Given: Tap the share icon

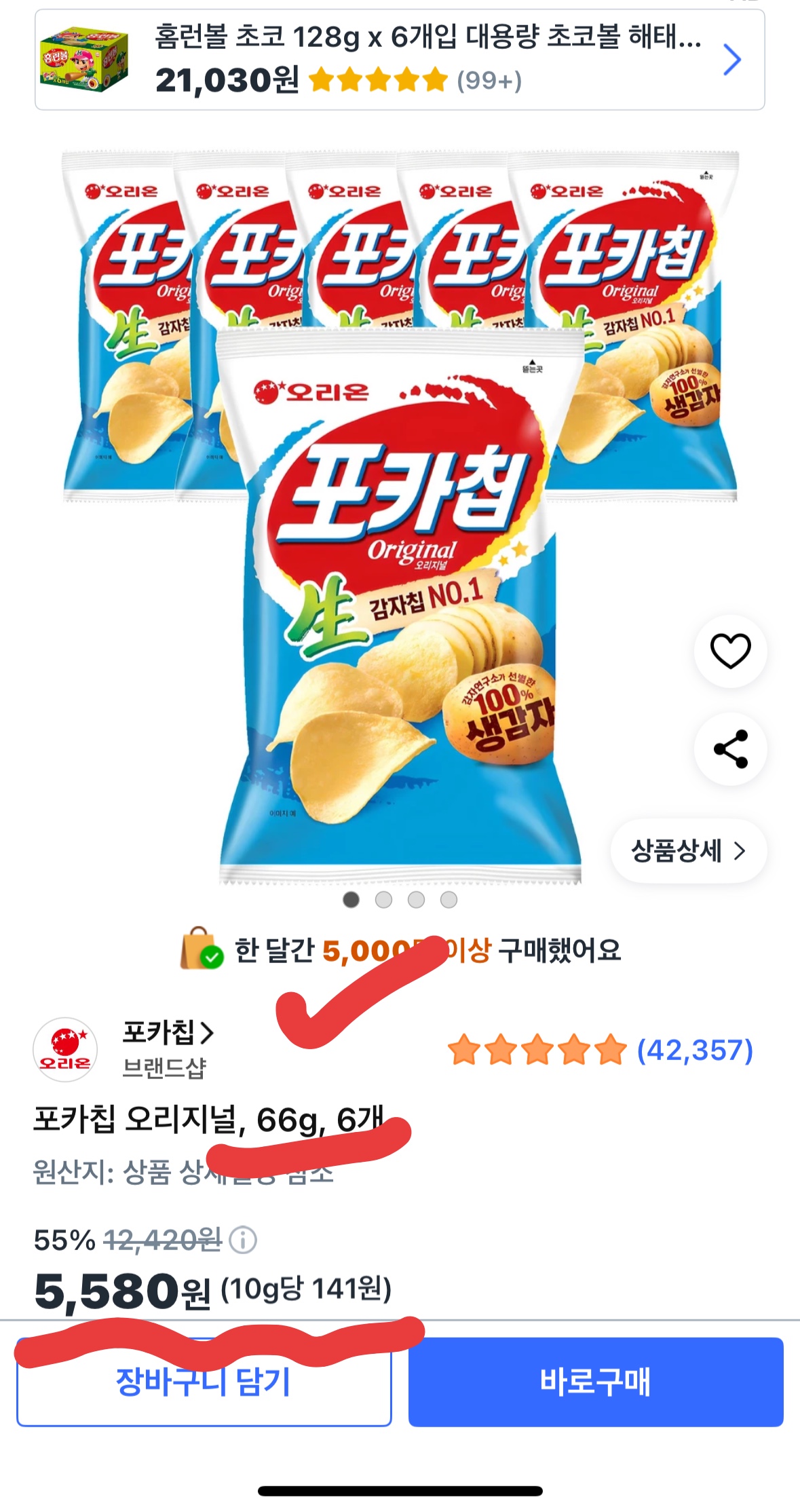Looking at the screenshot, I should coord(729,749).
